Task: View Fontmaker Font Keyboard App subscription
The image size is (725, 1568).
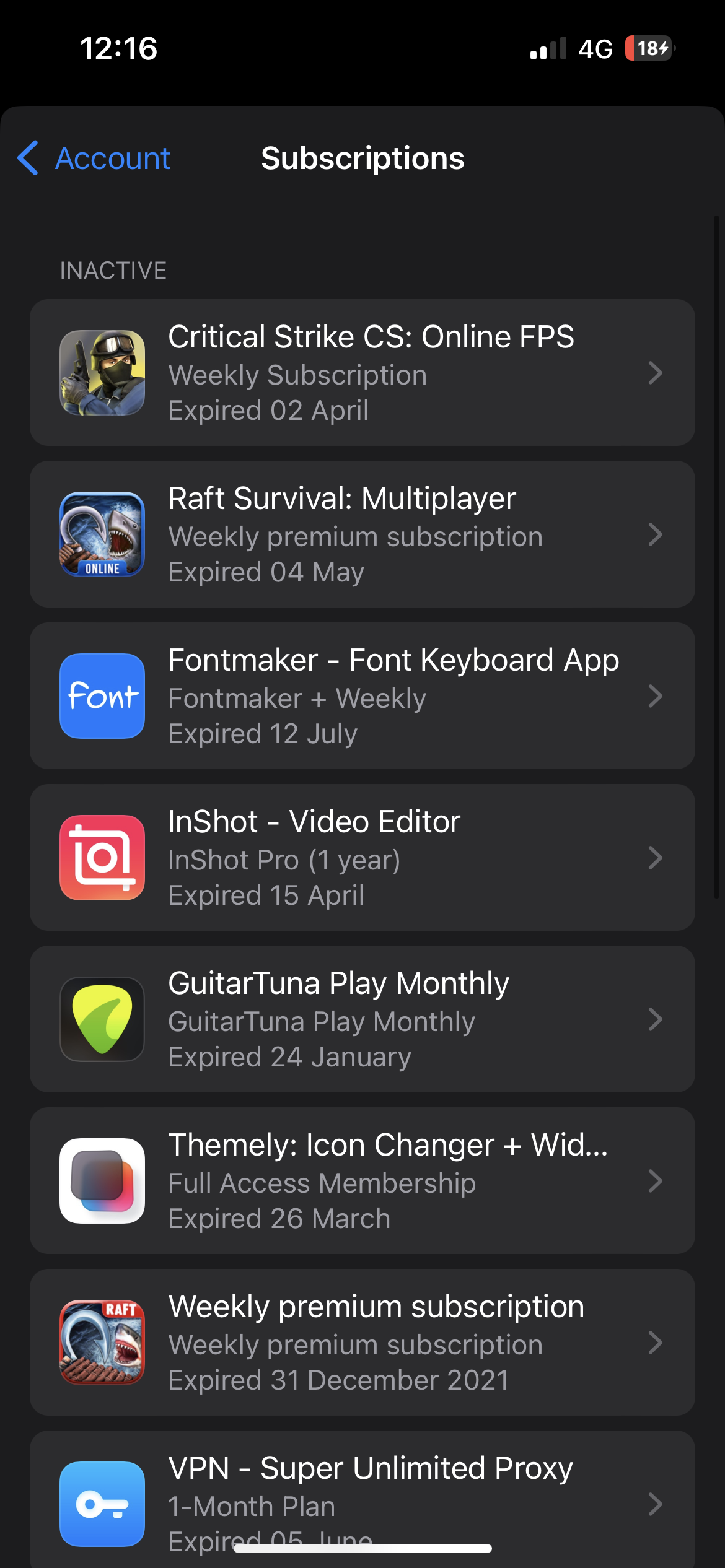Action: [362, 696]
